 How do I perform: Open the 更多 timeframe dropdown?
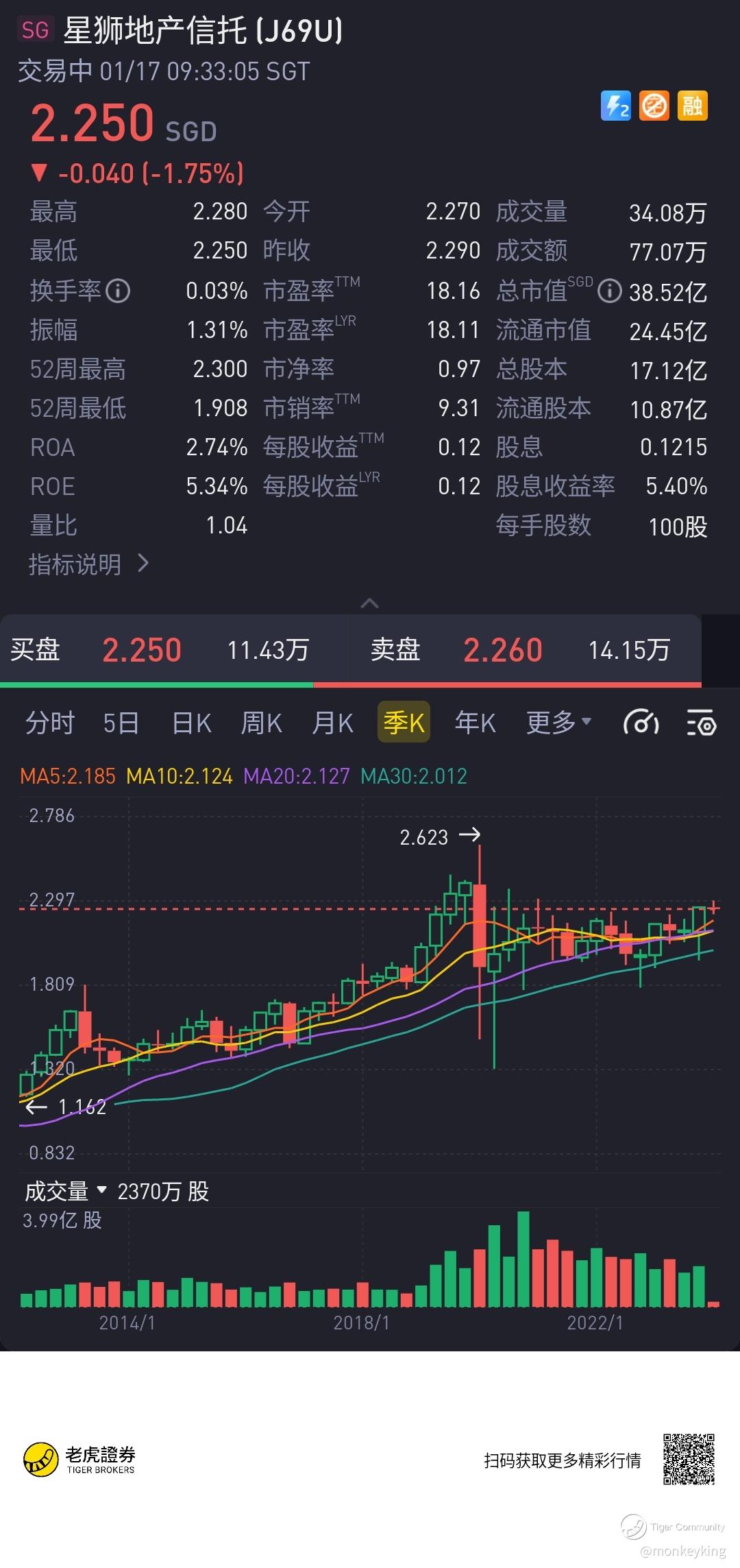coord(558,723)
